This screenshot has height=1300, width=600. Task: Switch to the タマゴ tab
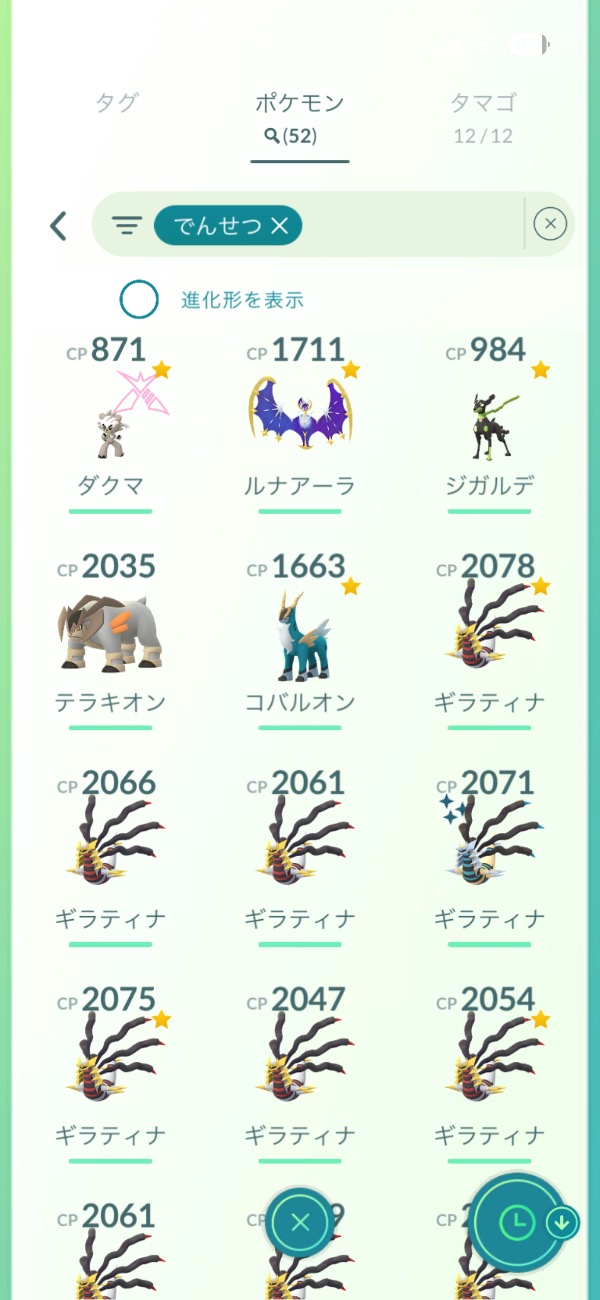pyautogui.click(x=483, y=115)
